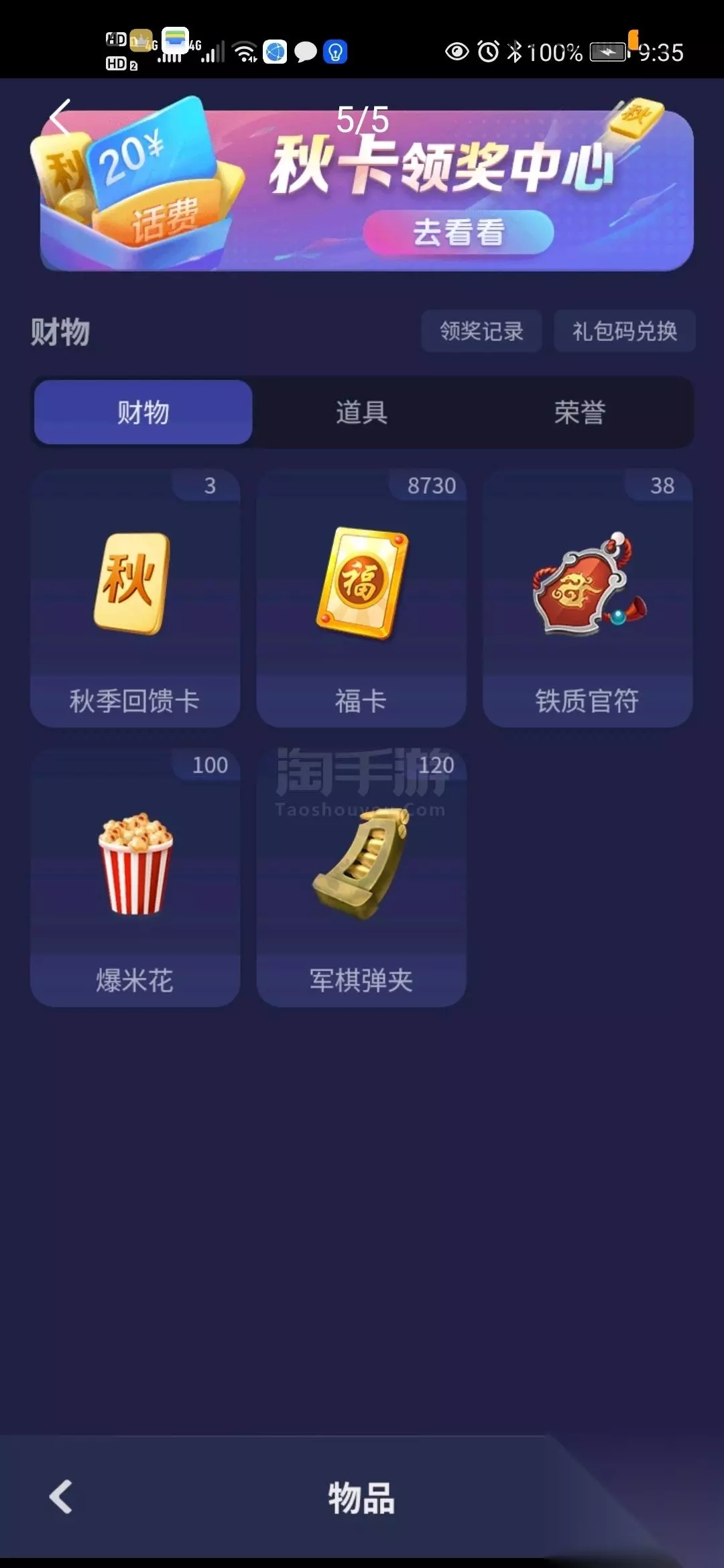Switch to the 道具 tab
Viewport: 724px width, 1568px height.
(x=362, y=412)
